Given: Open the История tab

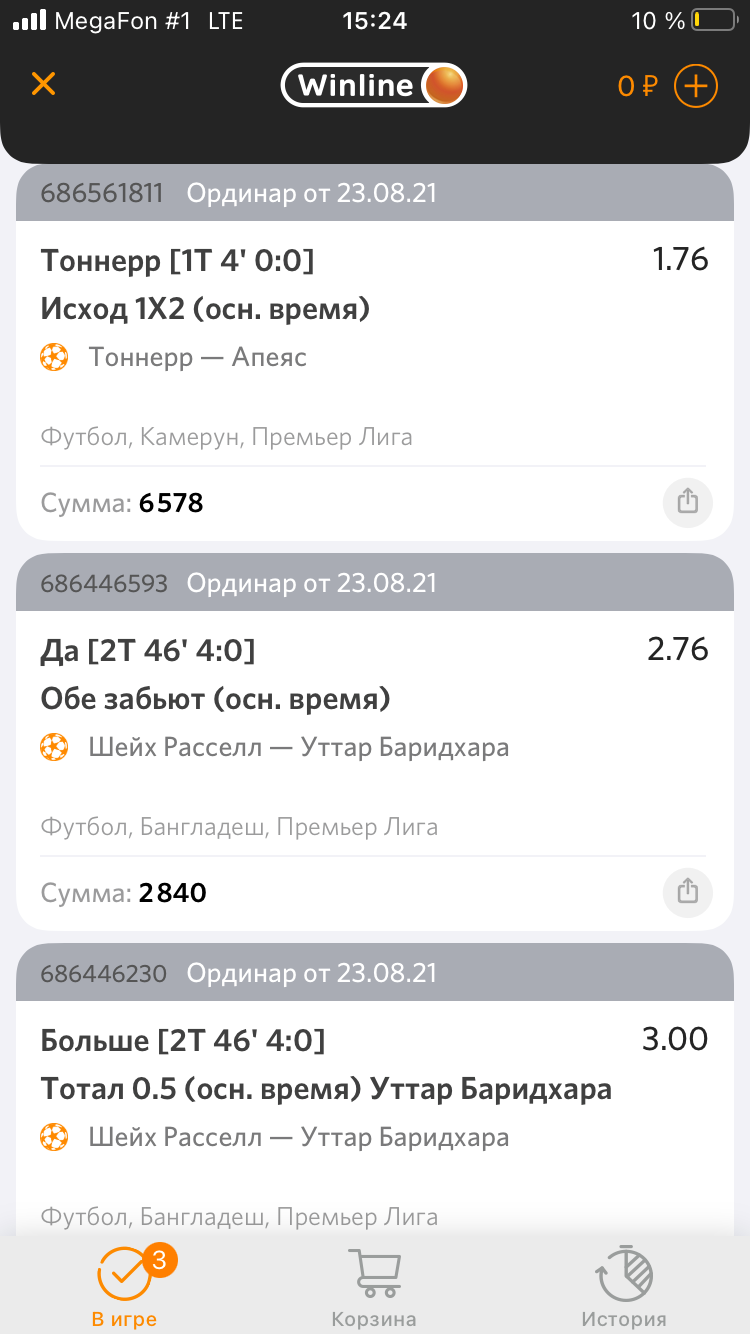Looking at the screenshot, I should [x=624, y=1285].
